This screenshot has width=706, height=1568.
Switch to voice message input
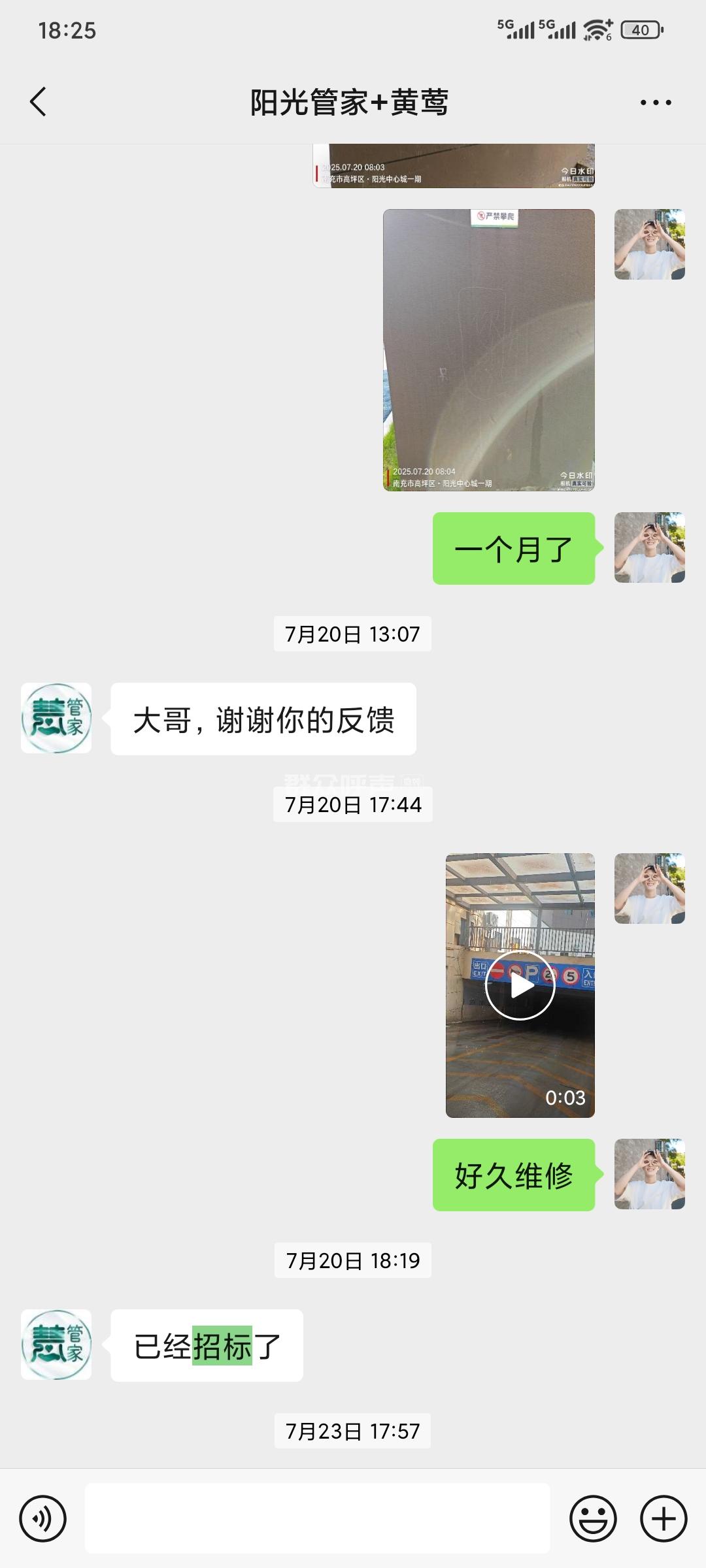(x=43, y=1518)
